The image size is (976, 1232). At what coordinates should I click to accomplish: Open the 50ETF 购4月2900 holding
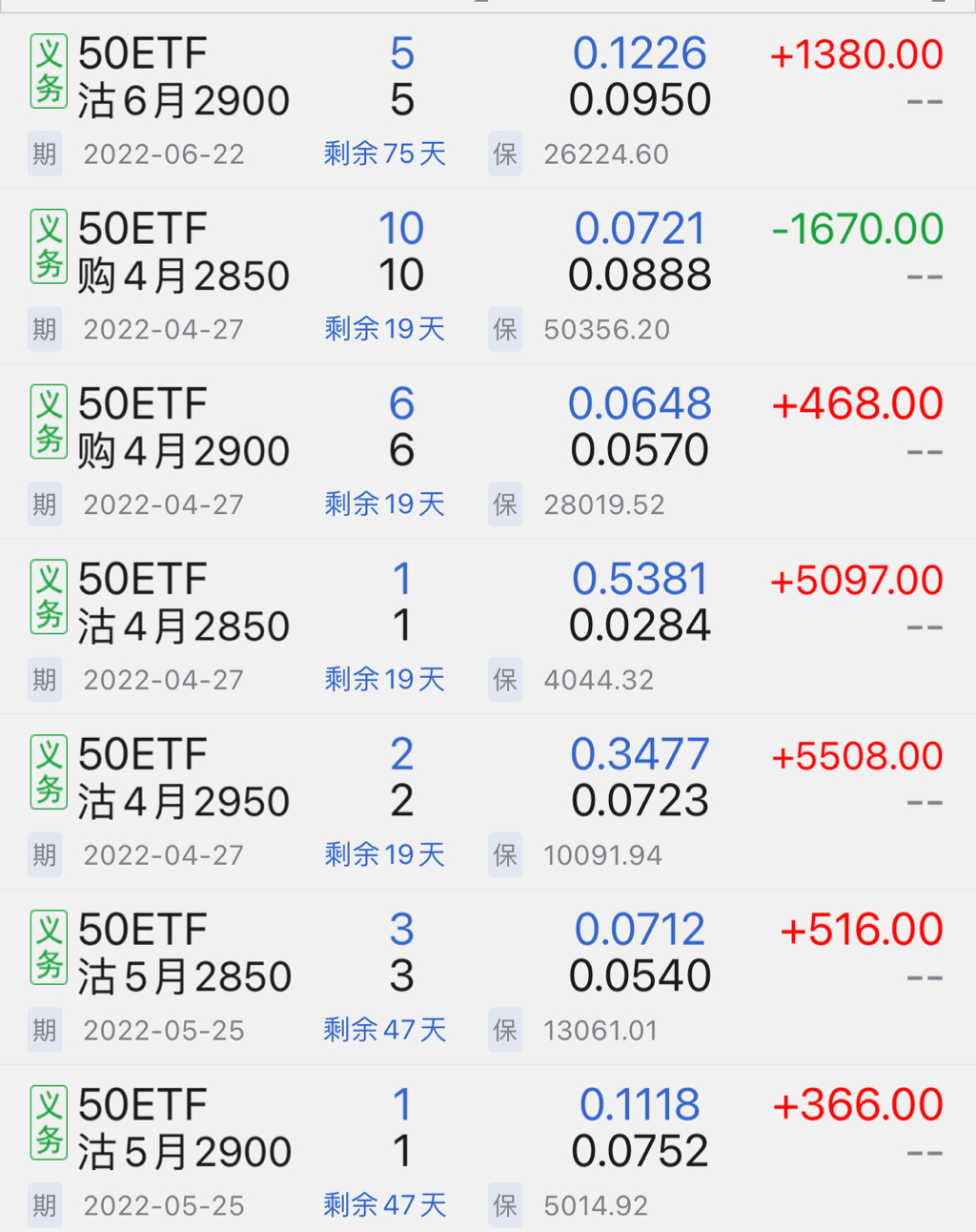(183, 428)
